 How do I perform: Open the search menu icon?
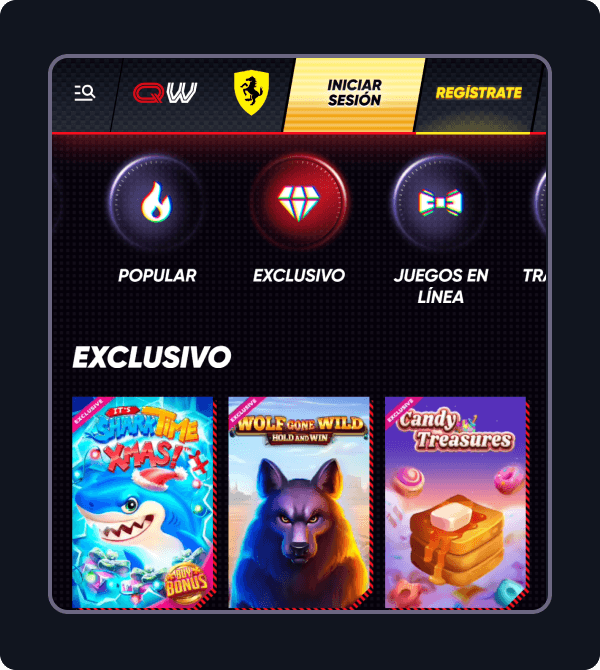point(84,93)
